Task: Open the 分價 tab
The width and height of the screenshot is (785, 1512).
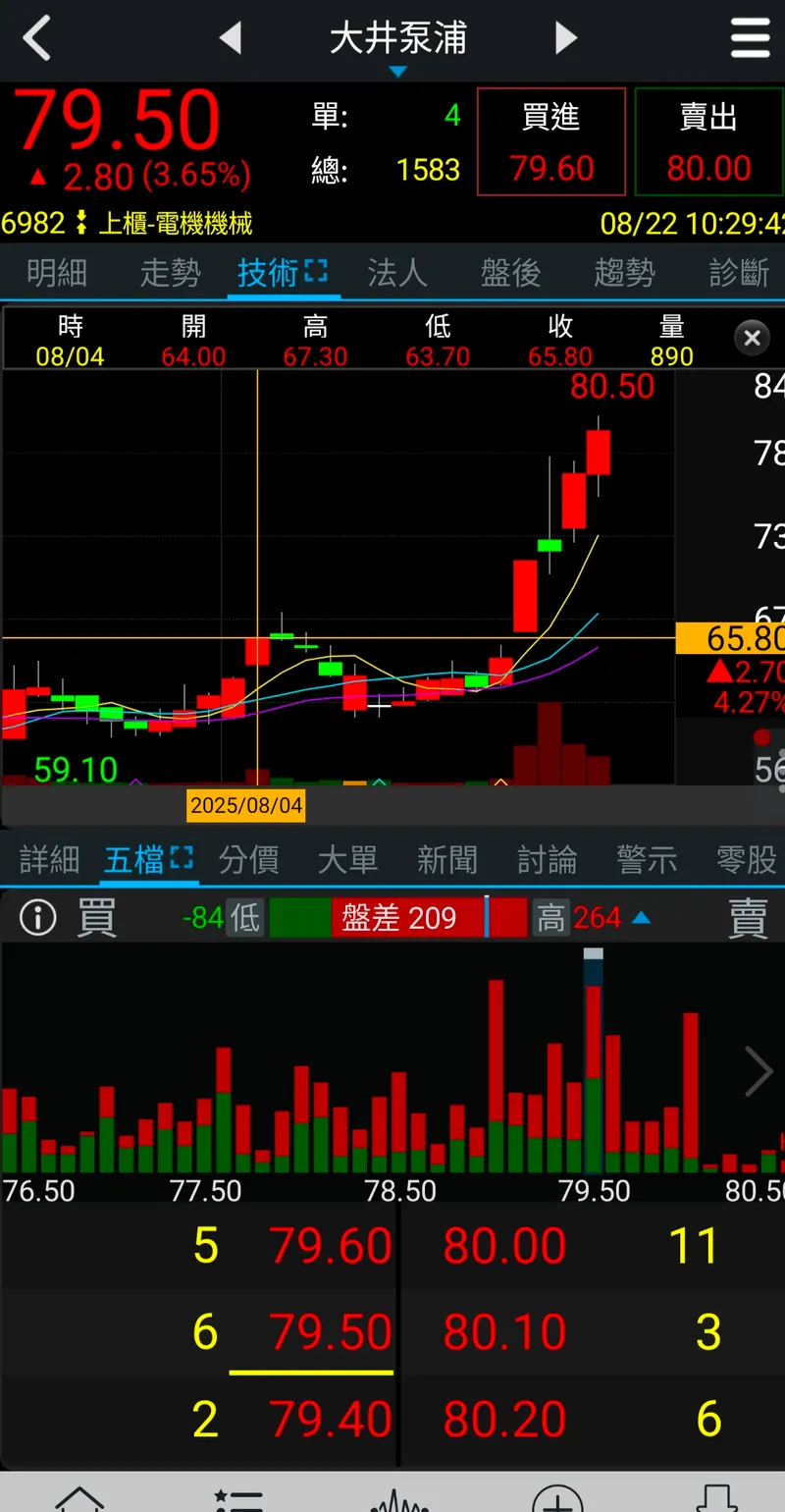Action: pyautogui.click(x=248, y=860)
